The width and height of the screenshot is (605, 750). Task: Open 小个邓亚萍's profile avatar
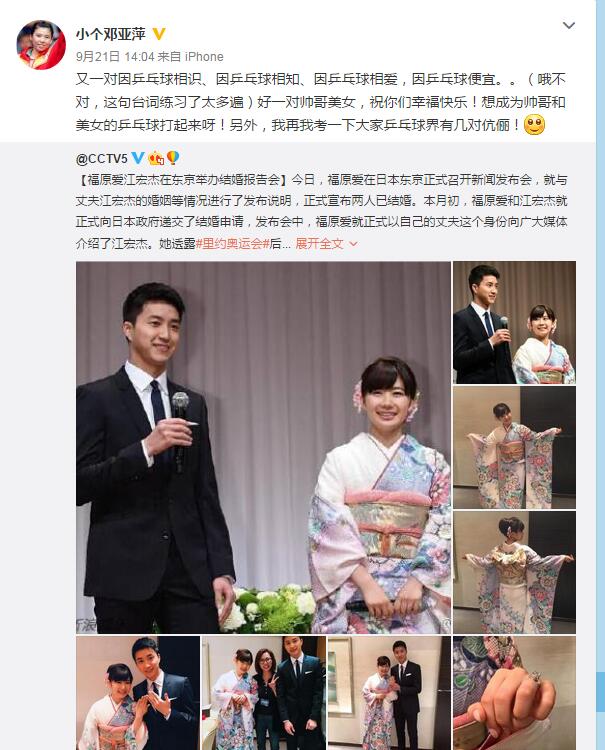41,42
